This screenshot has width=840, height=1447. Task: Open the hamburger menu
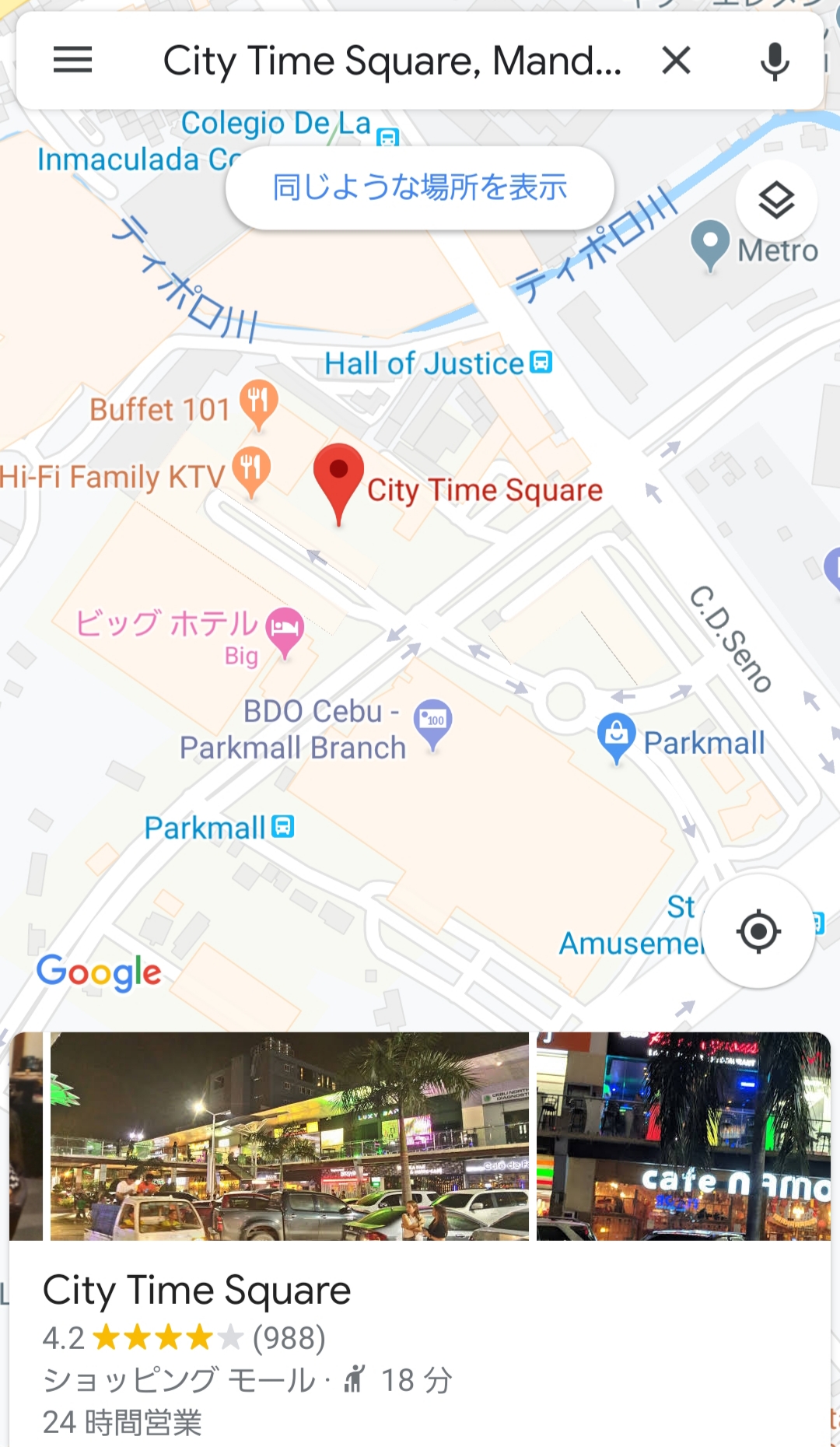[72, 60]
